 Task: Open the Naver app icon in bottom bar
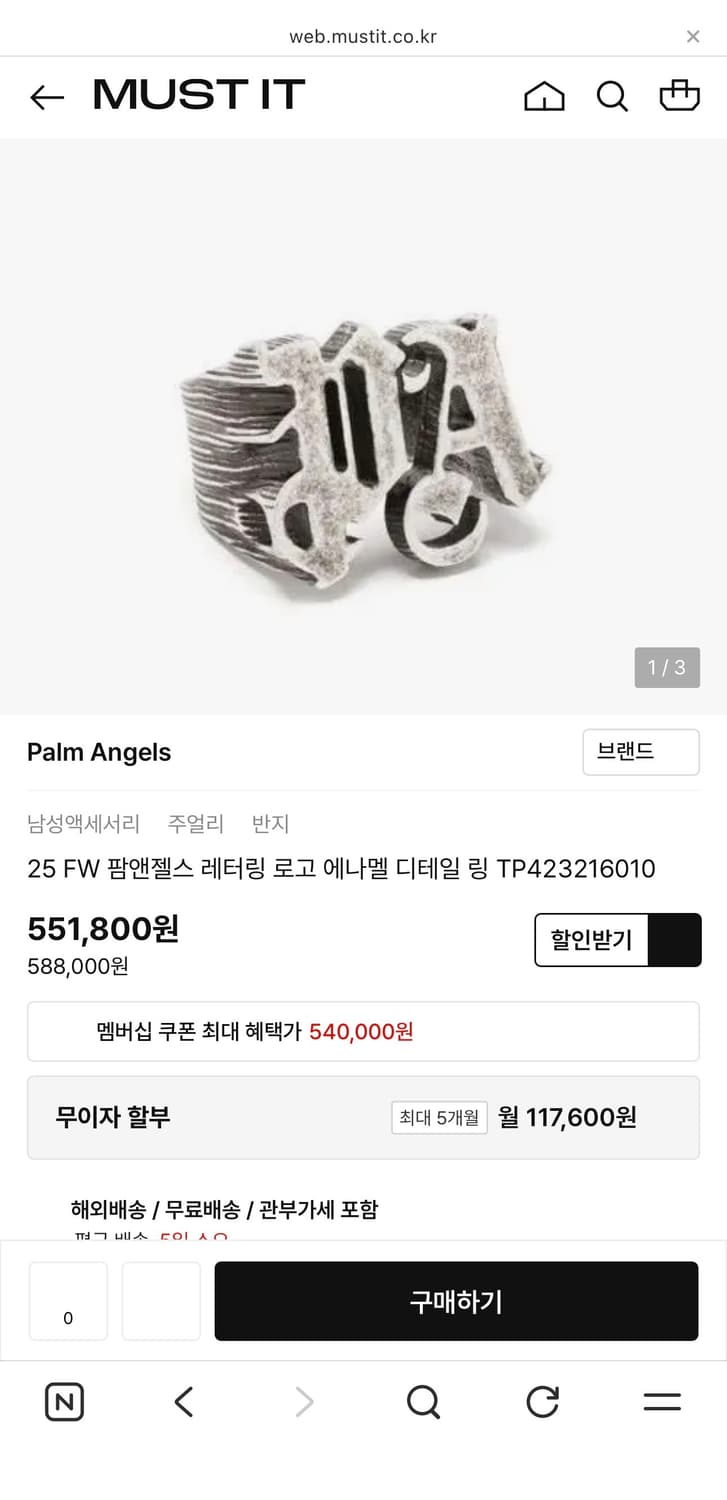64,1402
